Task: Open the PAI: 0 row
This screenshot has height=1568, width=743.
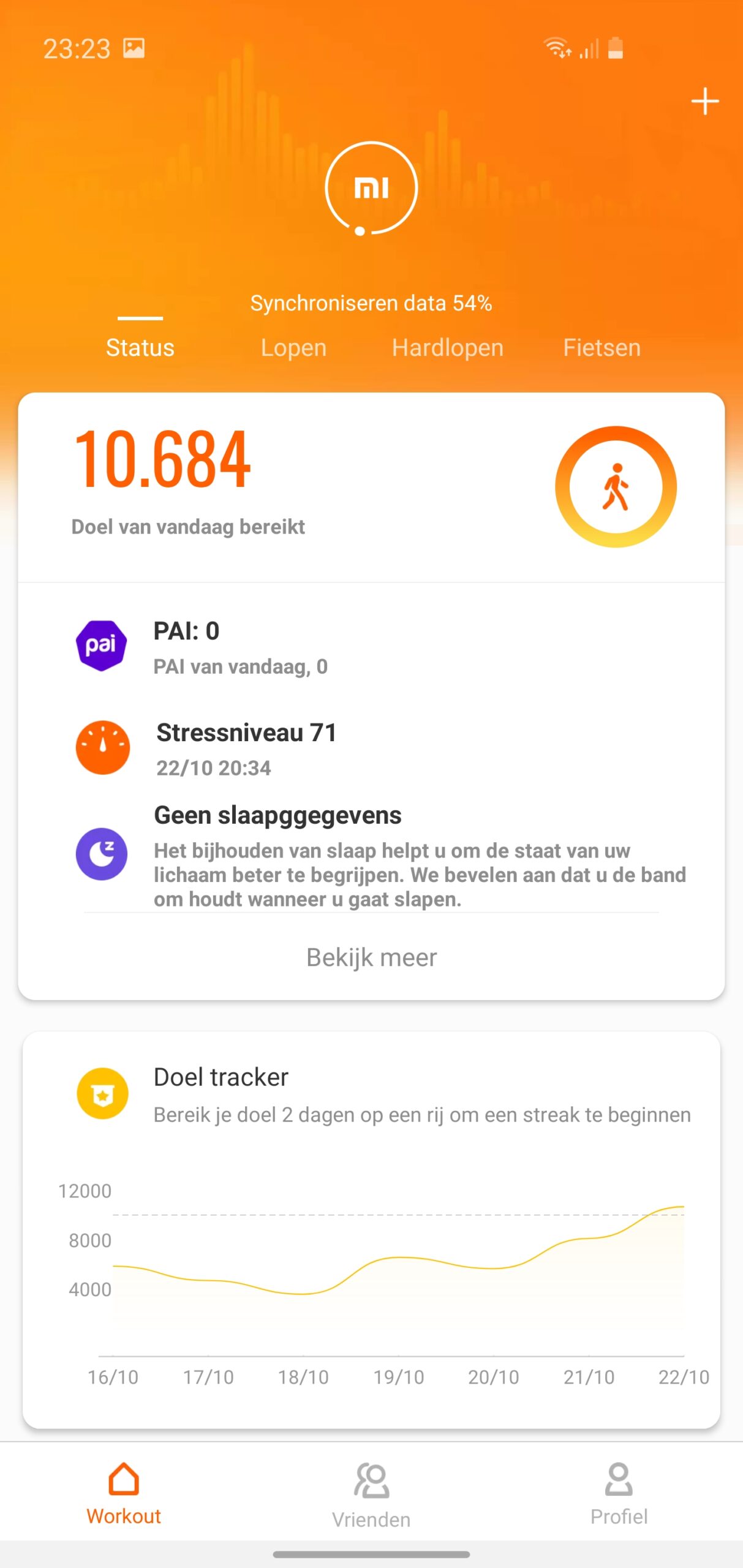Action: point(371,646)
